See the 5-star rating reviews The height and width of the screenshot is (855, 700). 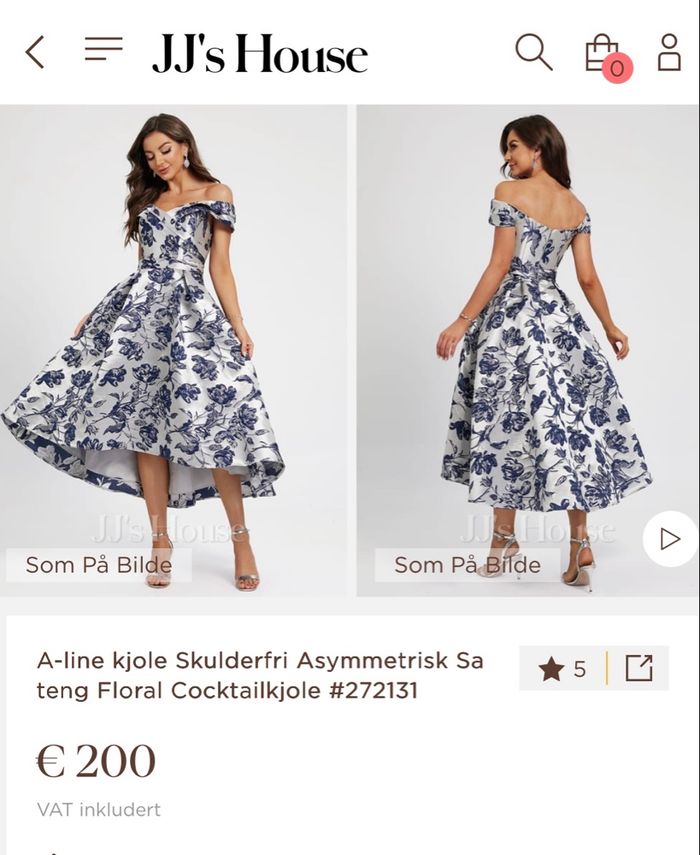(x=563, y=669)
